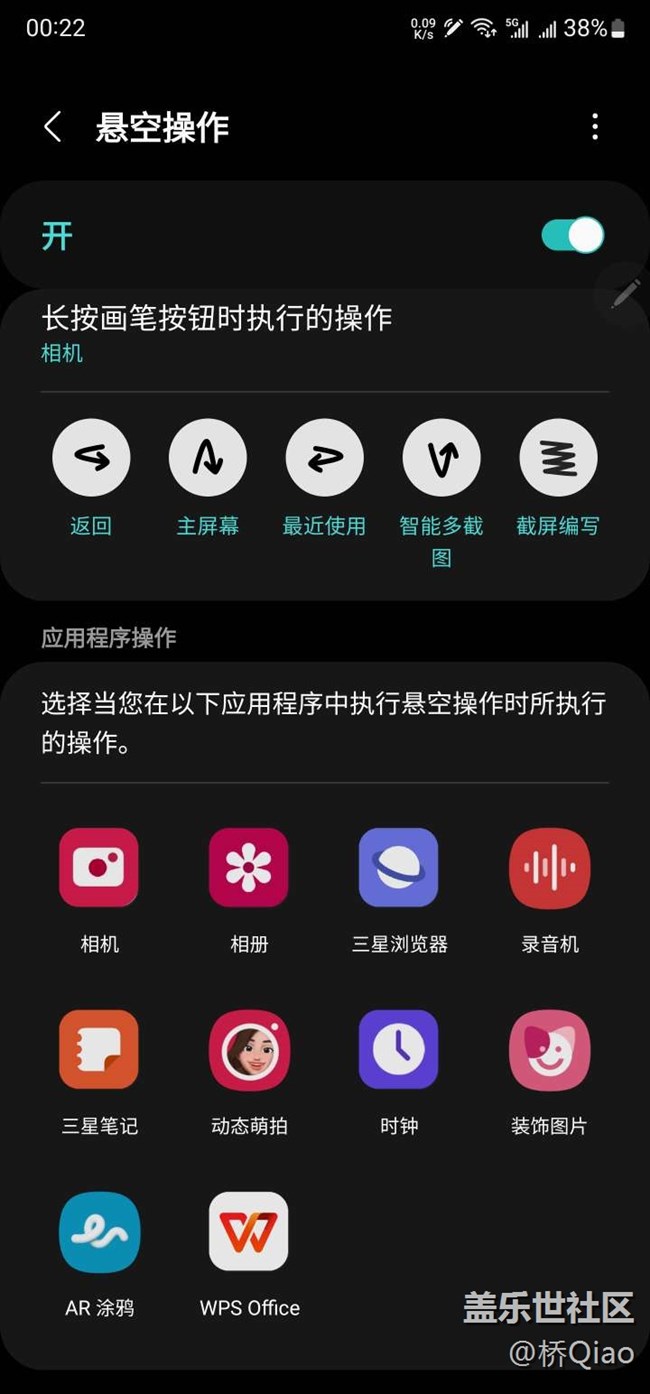Select the 智能多截图 gesture action
Screen dimensions: 650x1394
[x=441, y=458]
